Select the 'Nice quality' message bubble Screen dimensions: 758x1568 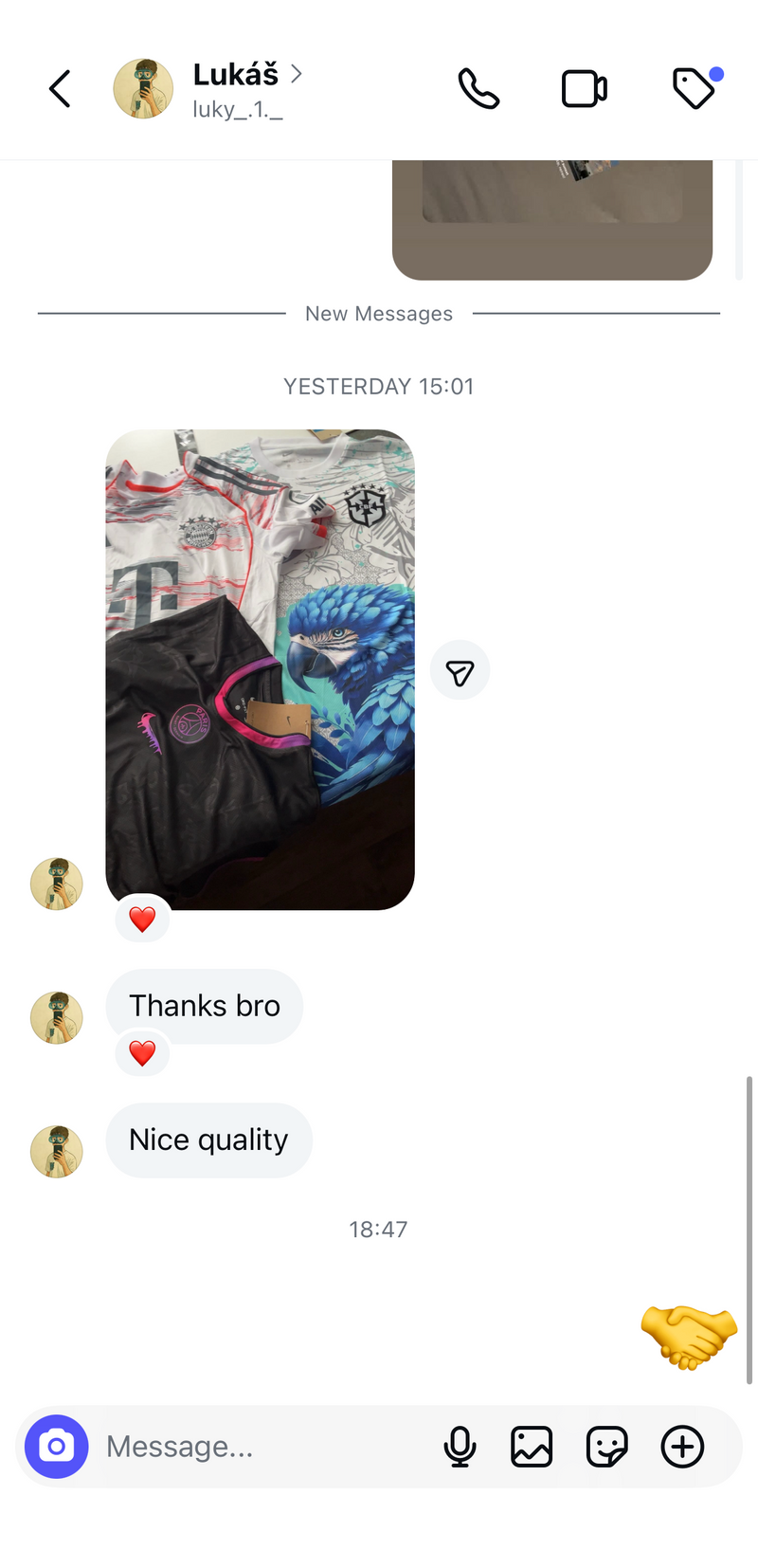208,1140
